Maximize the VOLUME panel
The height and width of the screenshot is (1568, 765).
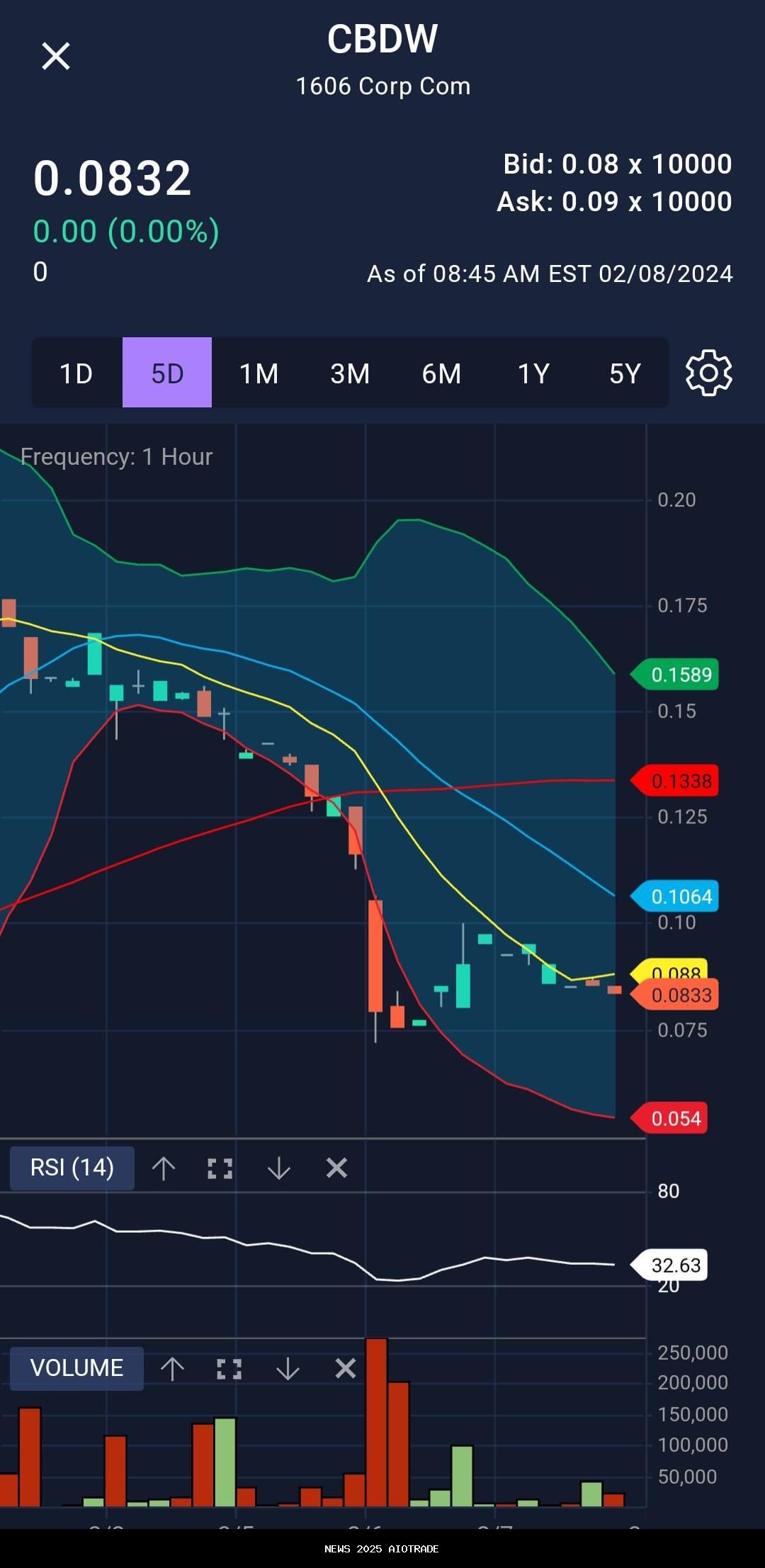(229, 1369)
